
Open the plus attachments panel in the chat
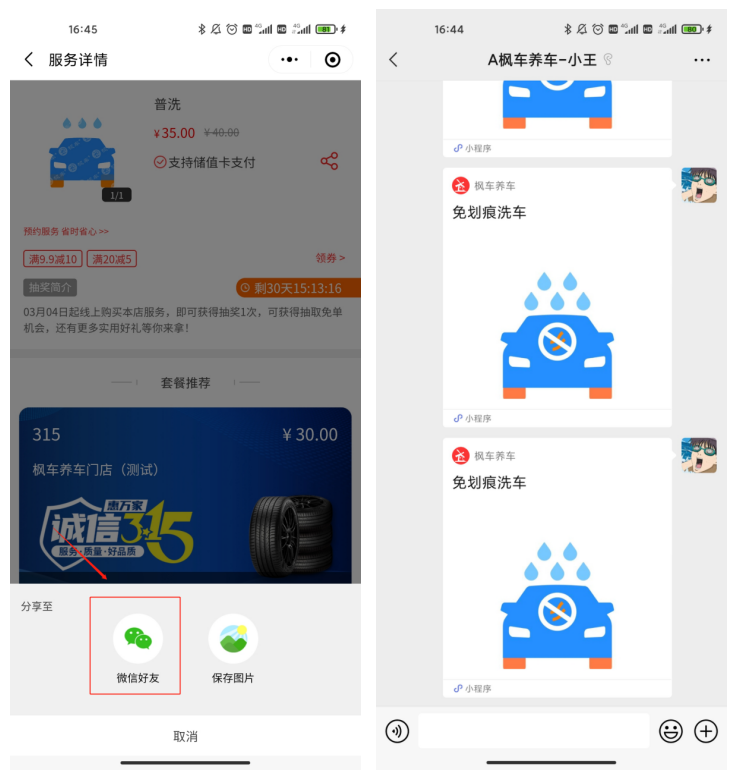click(706, 731)
